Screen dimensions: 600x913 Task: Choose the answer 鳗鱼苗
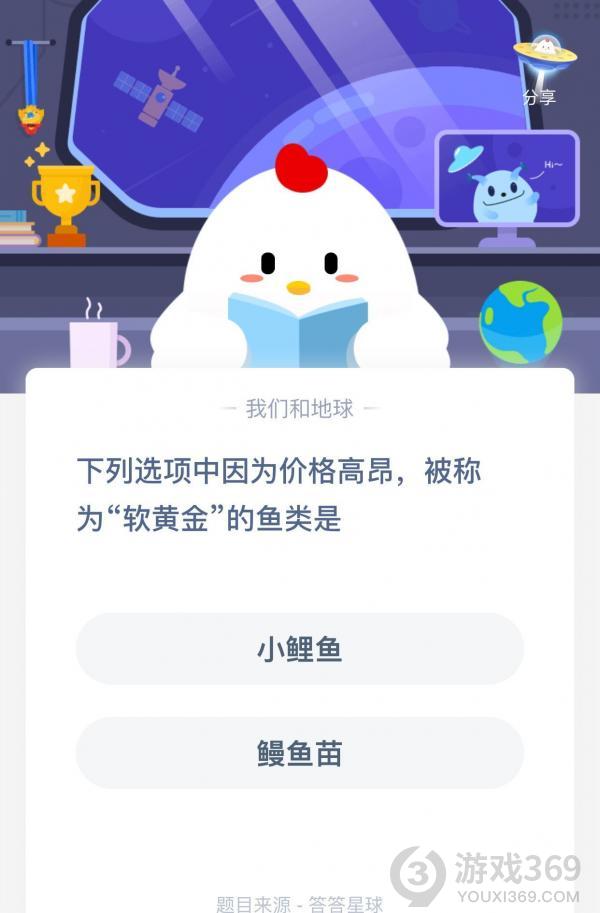(x=299, y=753)
